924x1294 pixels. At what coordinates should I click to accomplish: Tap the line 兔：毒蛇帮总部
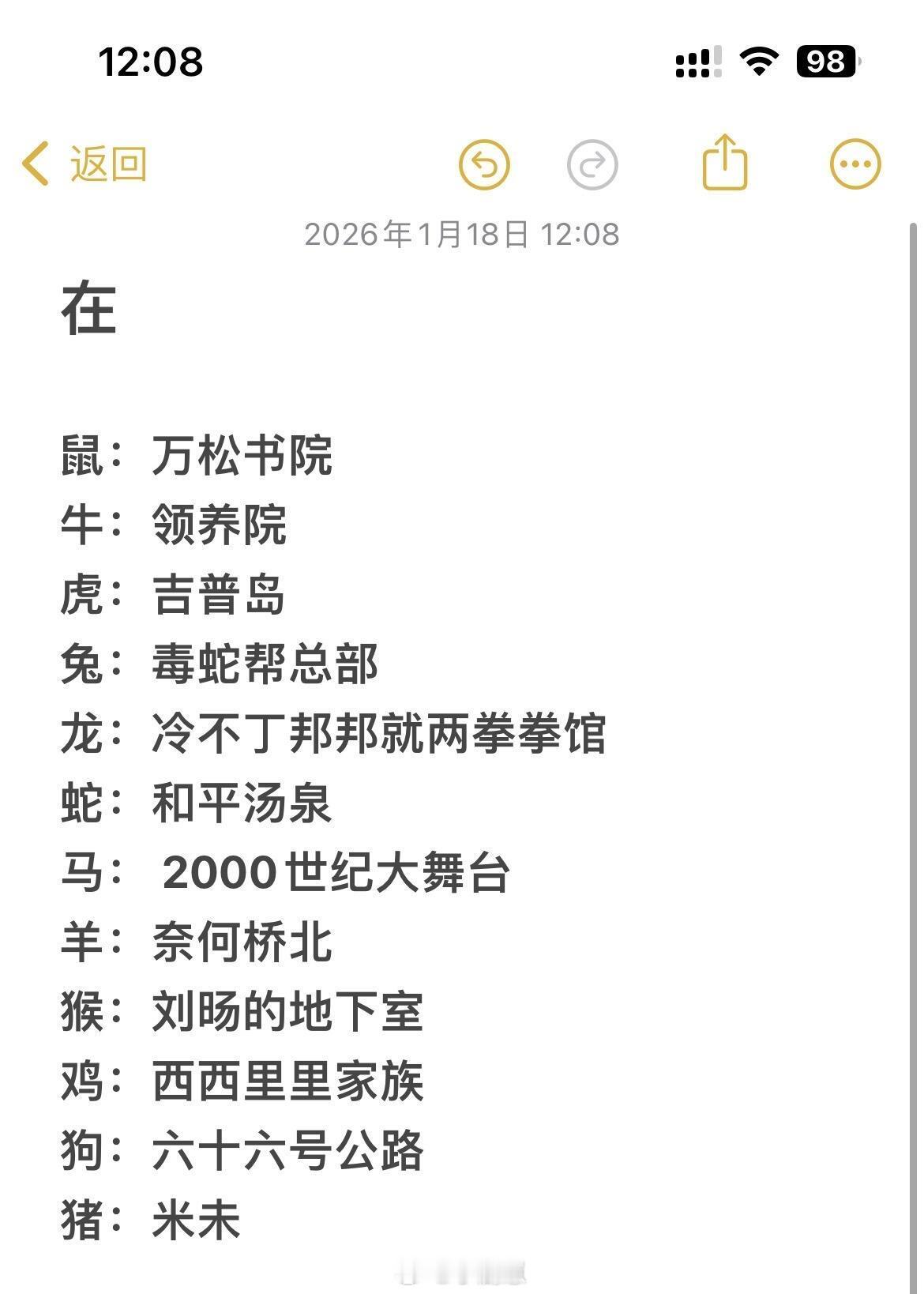point(221,664)
